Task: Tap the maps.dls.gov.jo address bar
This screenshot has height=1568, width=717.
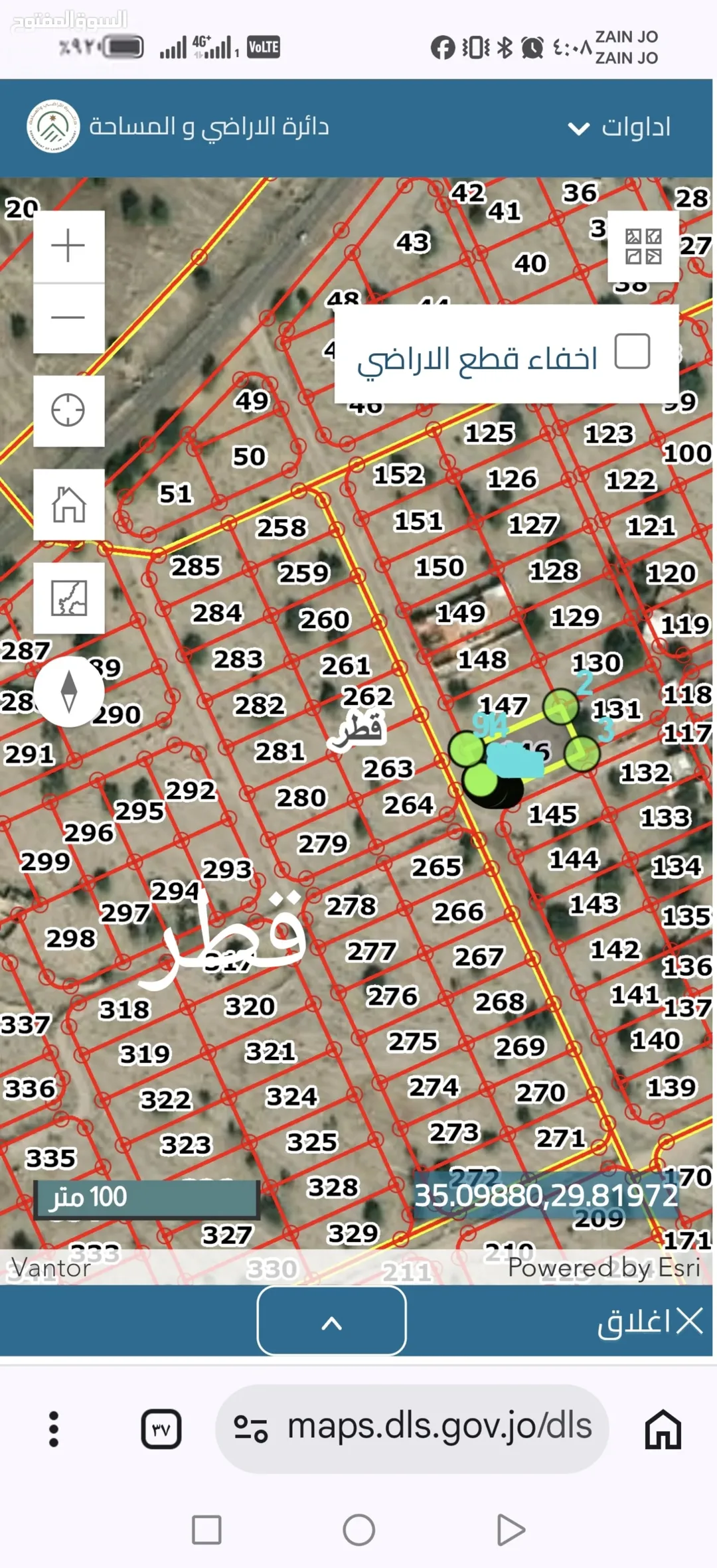Action: click(x=412, y=1429)
